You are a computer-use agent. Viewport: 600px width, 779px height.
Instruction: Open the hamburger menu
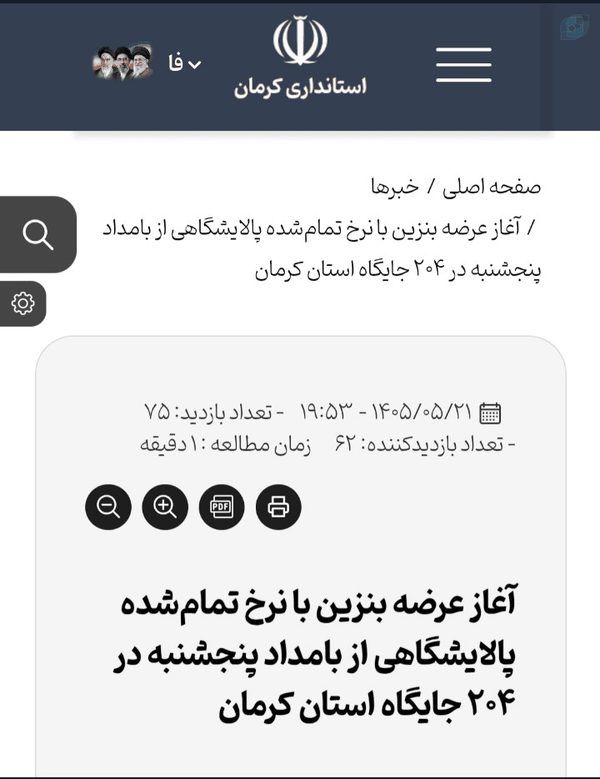pyautogui.click(x=464, y=65)
